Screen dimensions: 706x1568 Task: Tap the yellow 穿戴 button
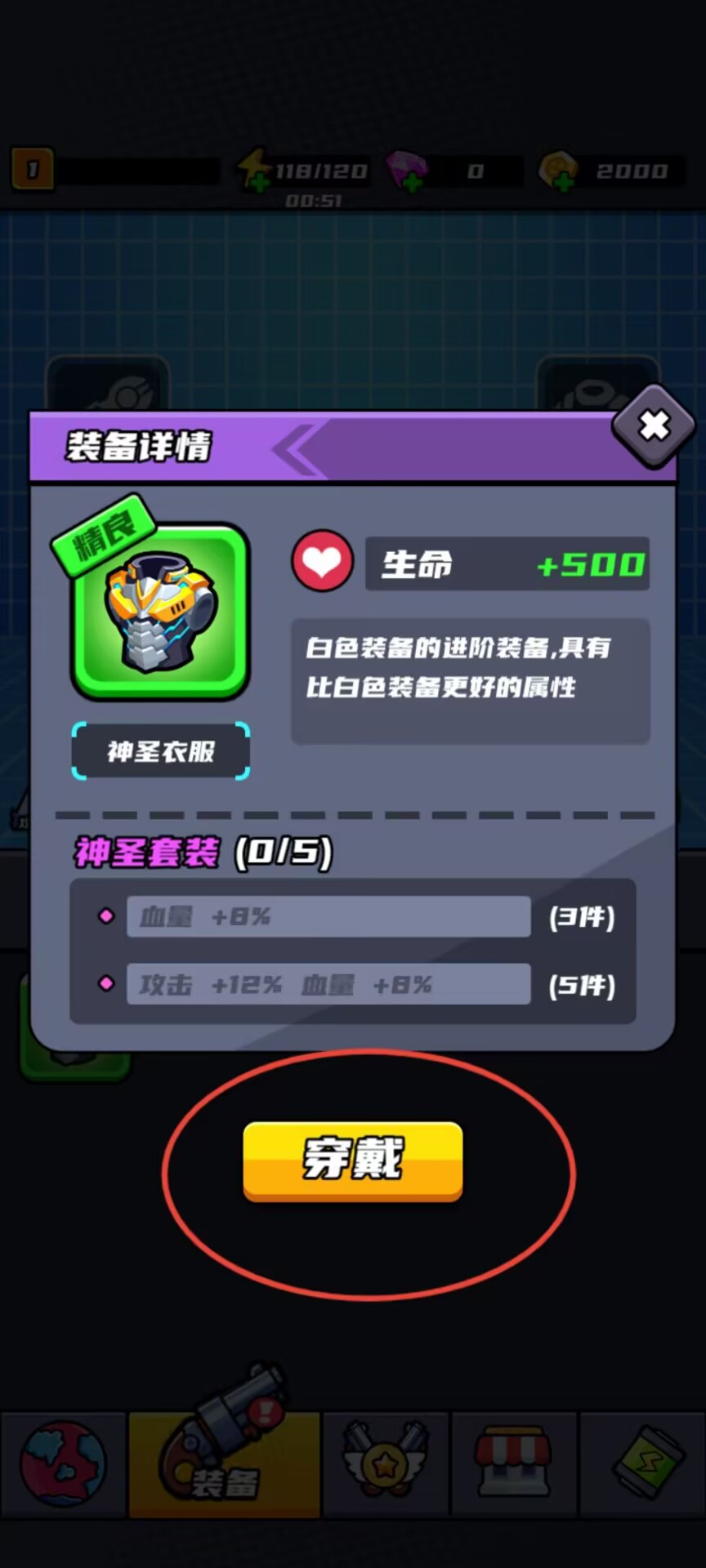point(353,1160)
